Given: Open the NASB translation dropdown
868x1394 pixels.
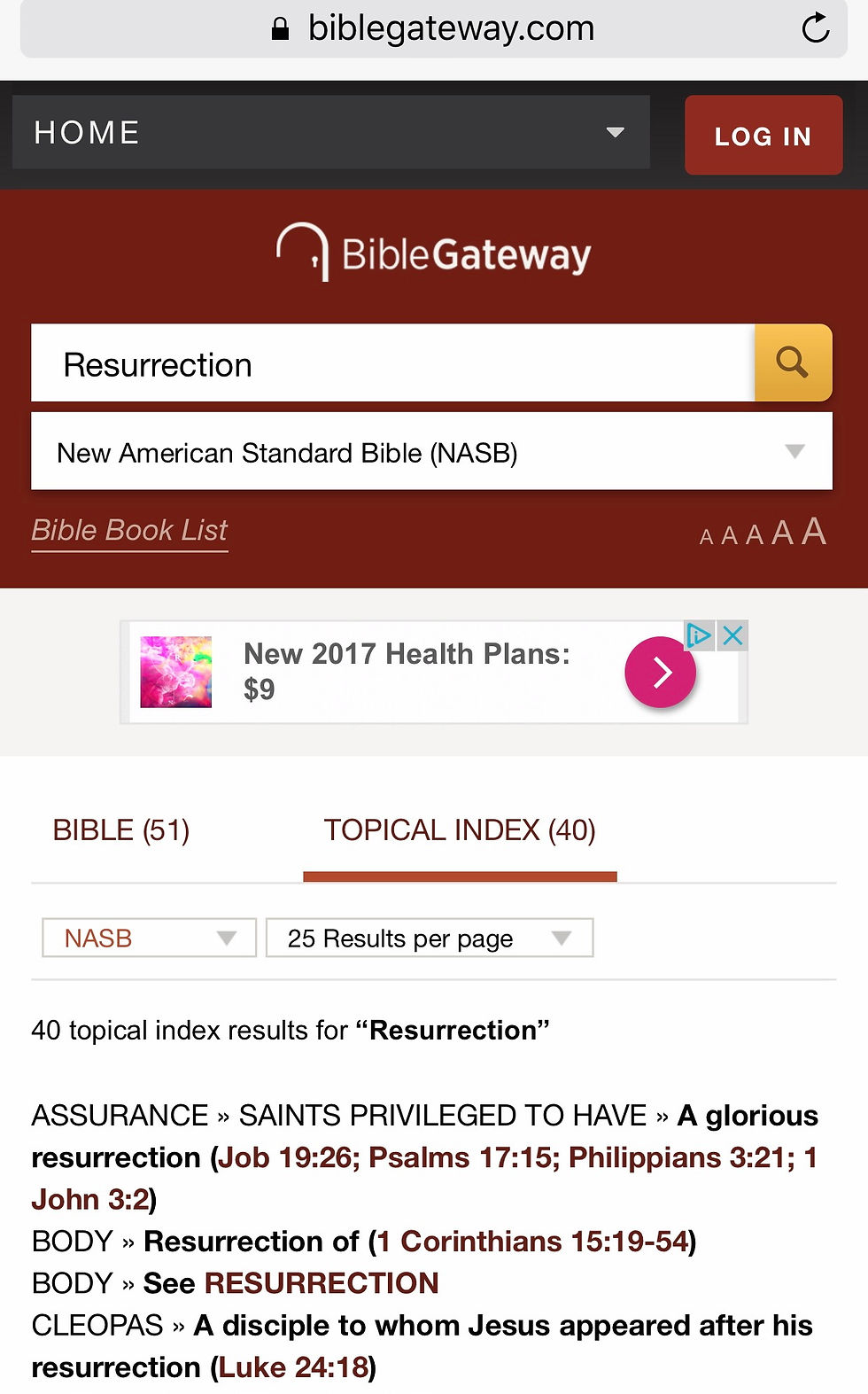Looking at the screenshot, I should click(x=149, y=938).
